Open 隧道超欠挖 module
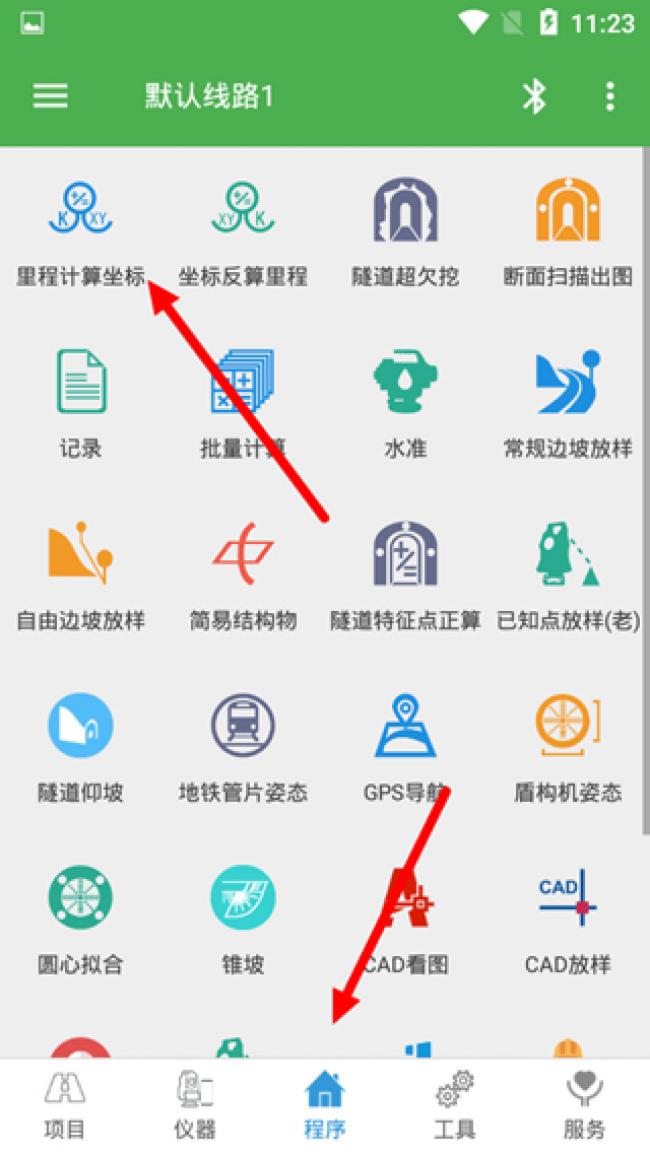The width and height of the screenshot is (650, 1155). [x=405, y=228]
